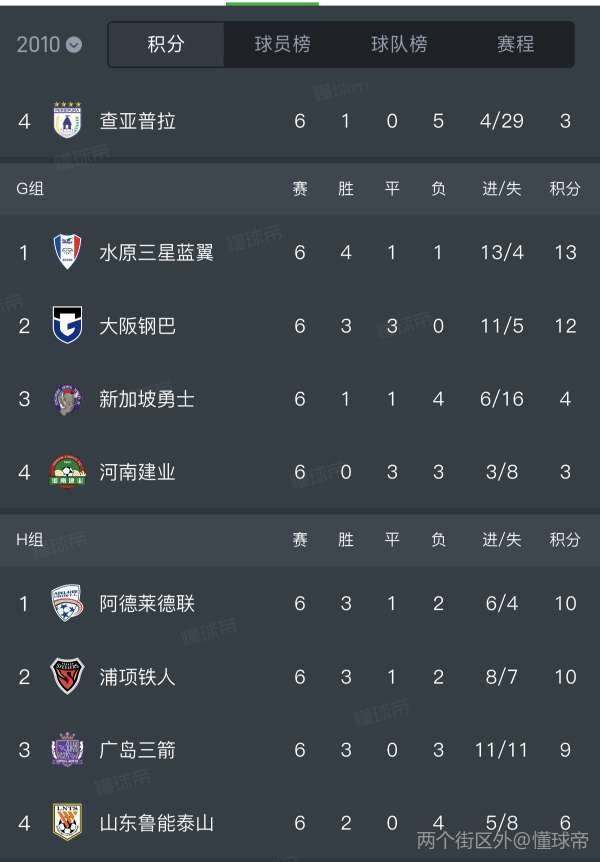Switch to the 球员榜 tab
600x862 pixels.
tap(283, 44)
